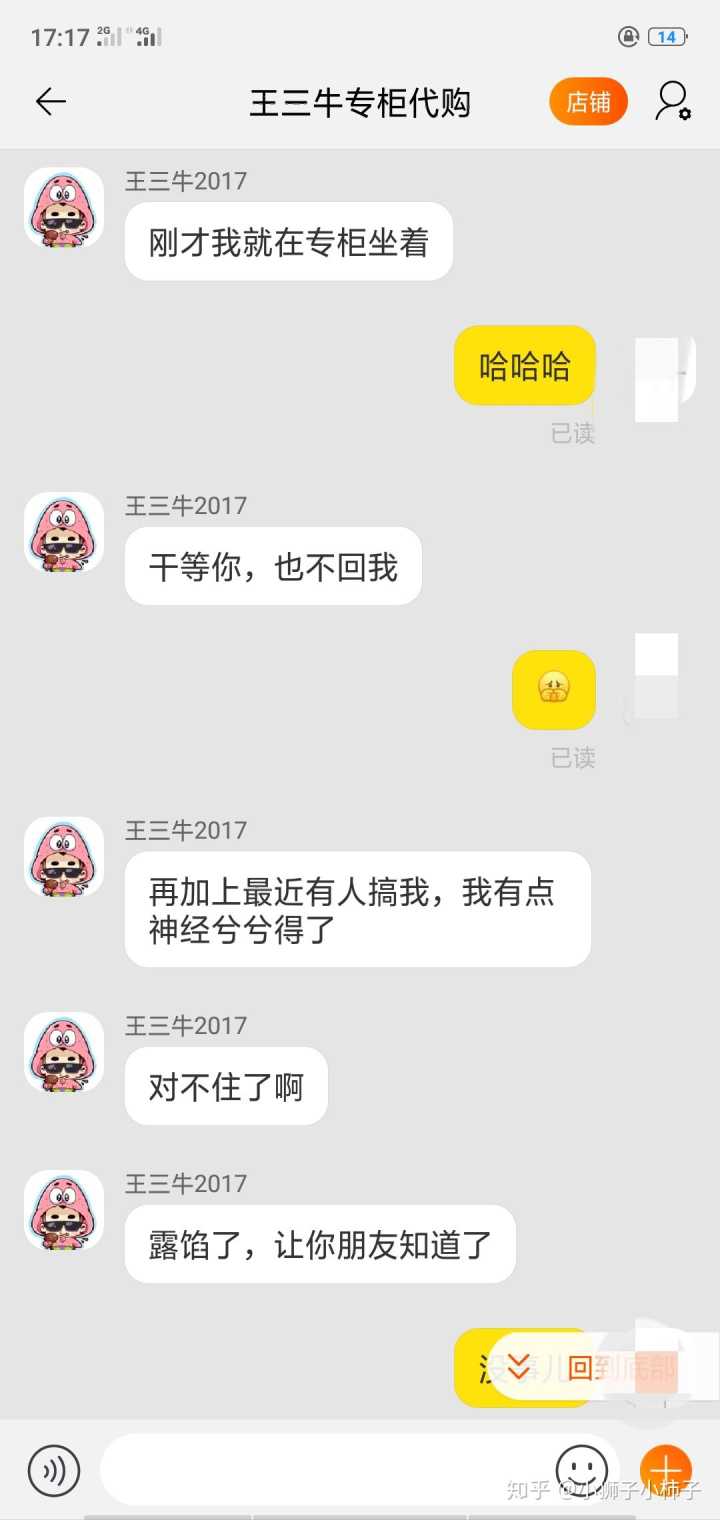Image resolution: width=720 pixels, height=1520 pixels.
Task: Open the emoji picker
Action: point(582,1469)
